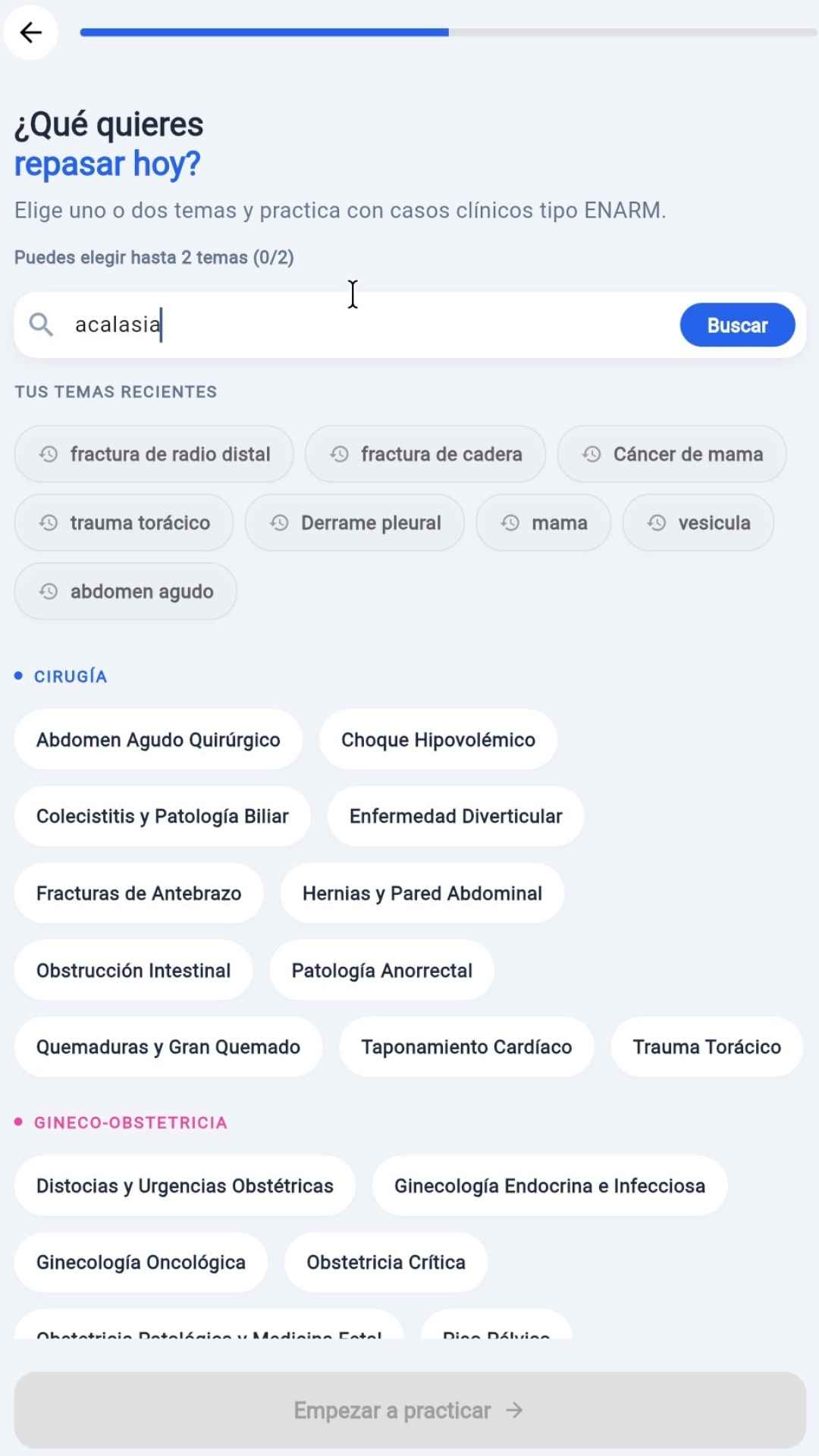The image size is (819, 1456).
Task: Toggle selection of 'Abdomen Agudo Quirúrgico'
Action: pos(158,739)
